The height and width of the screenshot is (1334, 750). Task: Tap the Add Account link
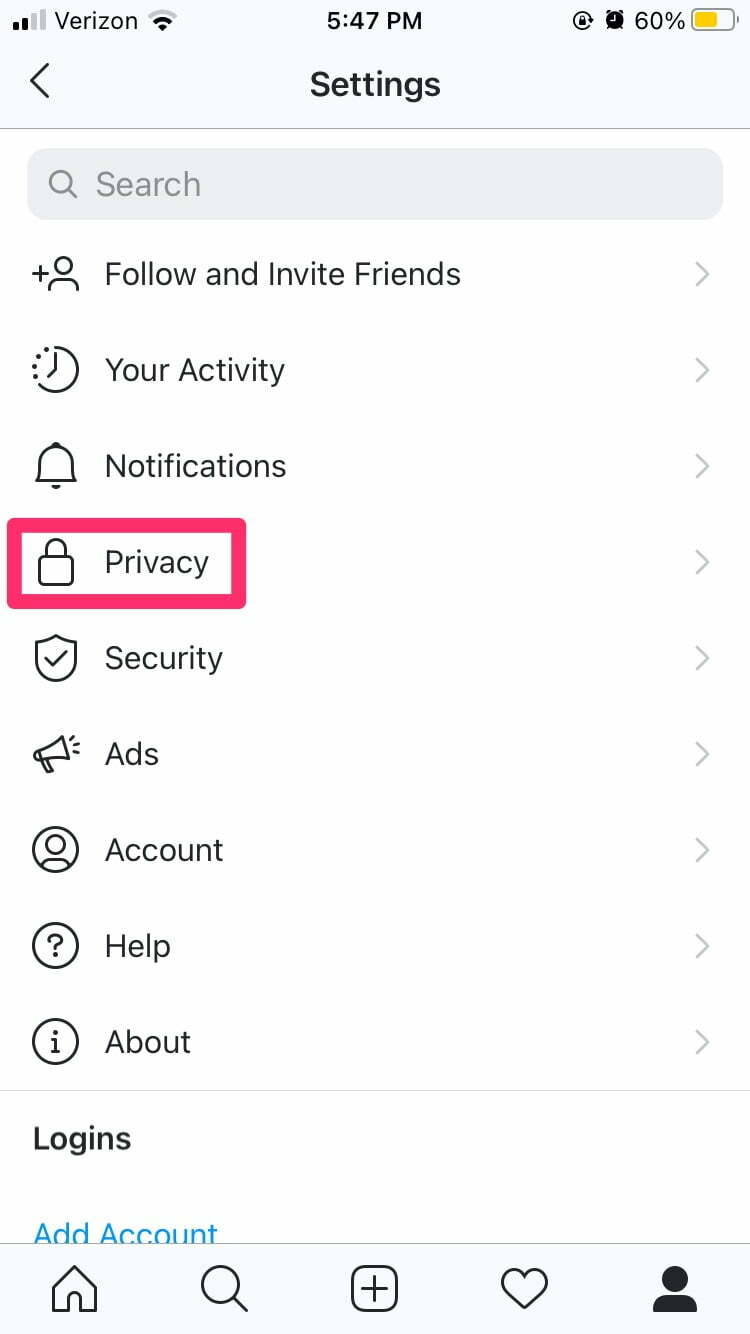126,1232
